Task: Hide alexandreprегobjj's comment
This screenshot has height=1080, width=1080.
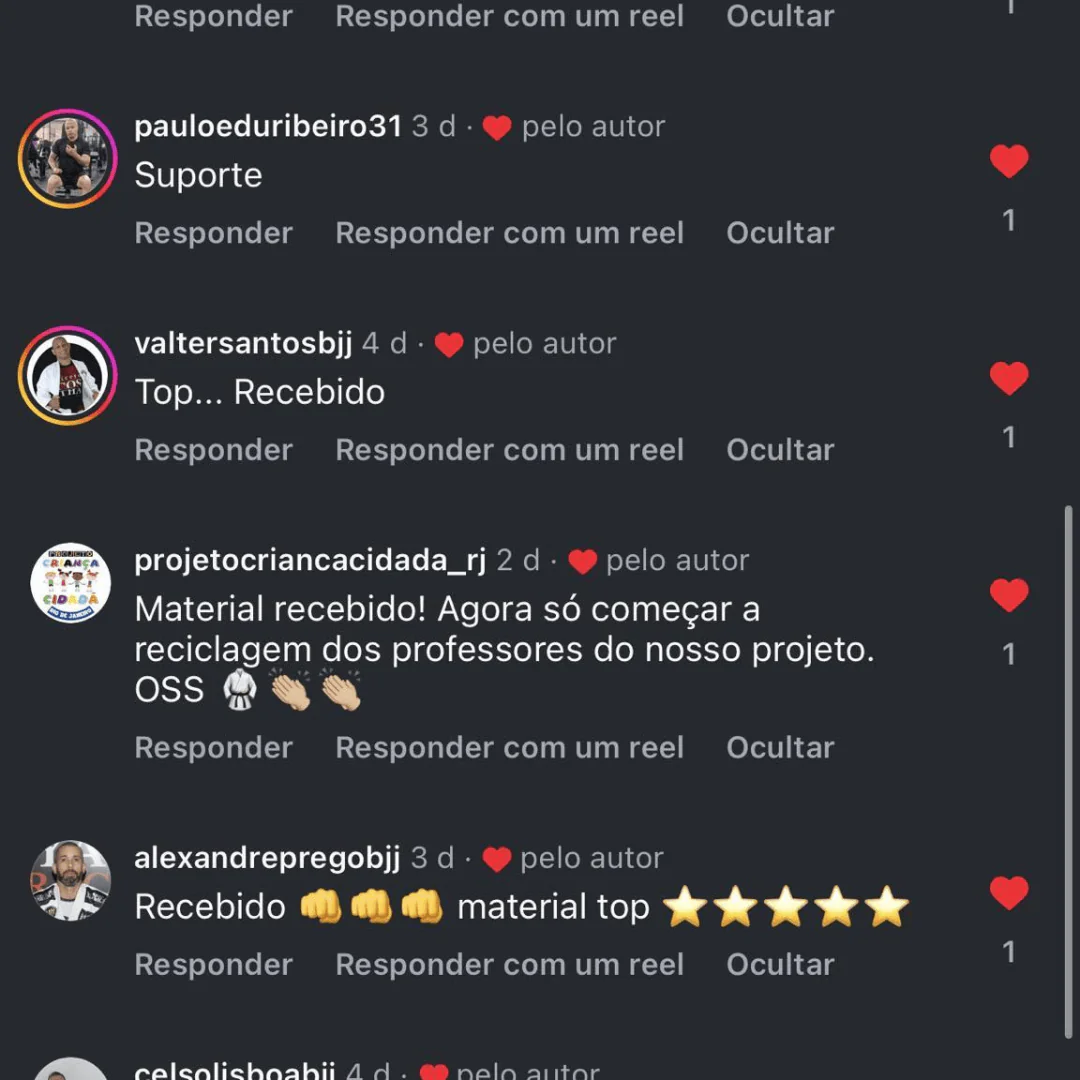Action: click(780, 965)
